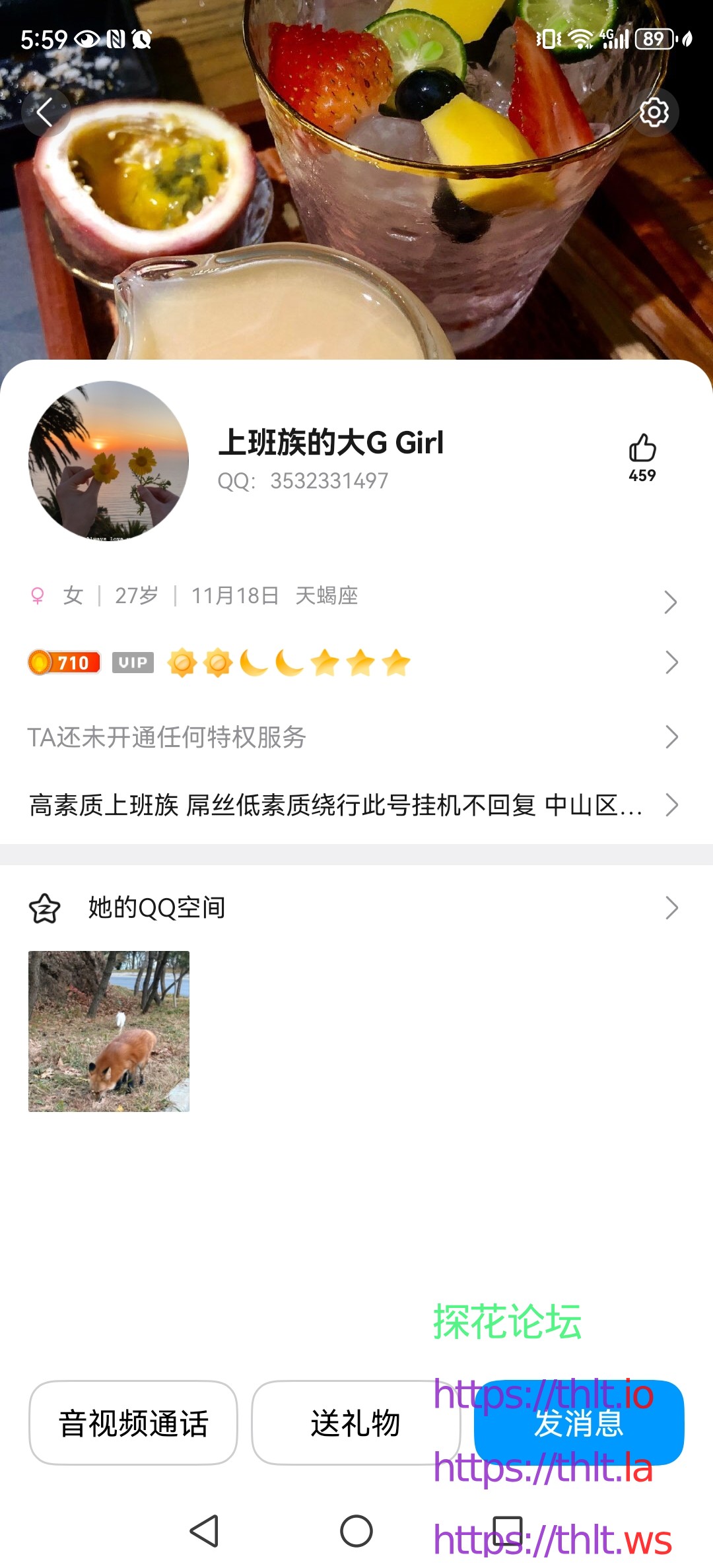Viewport: 713px width, 1568px height.
Task: Tap the back arrow at top left
Action: tap(46, 112)
